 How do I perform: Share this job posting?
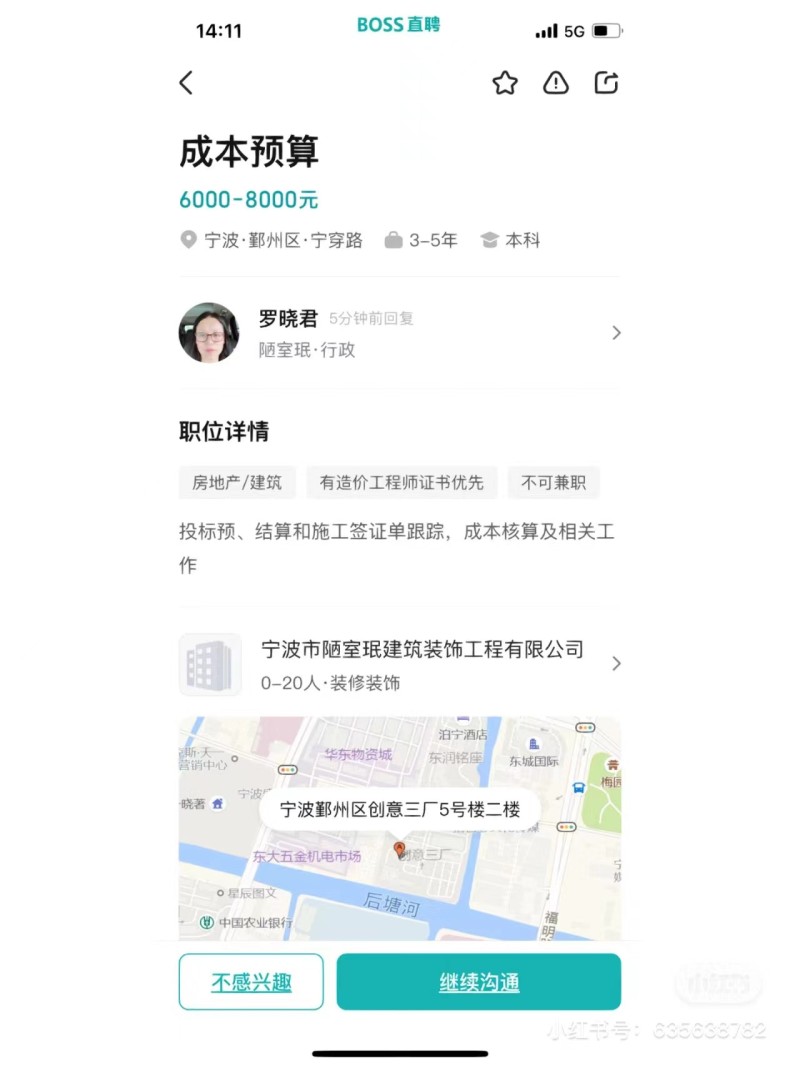(607, 83)
